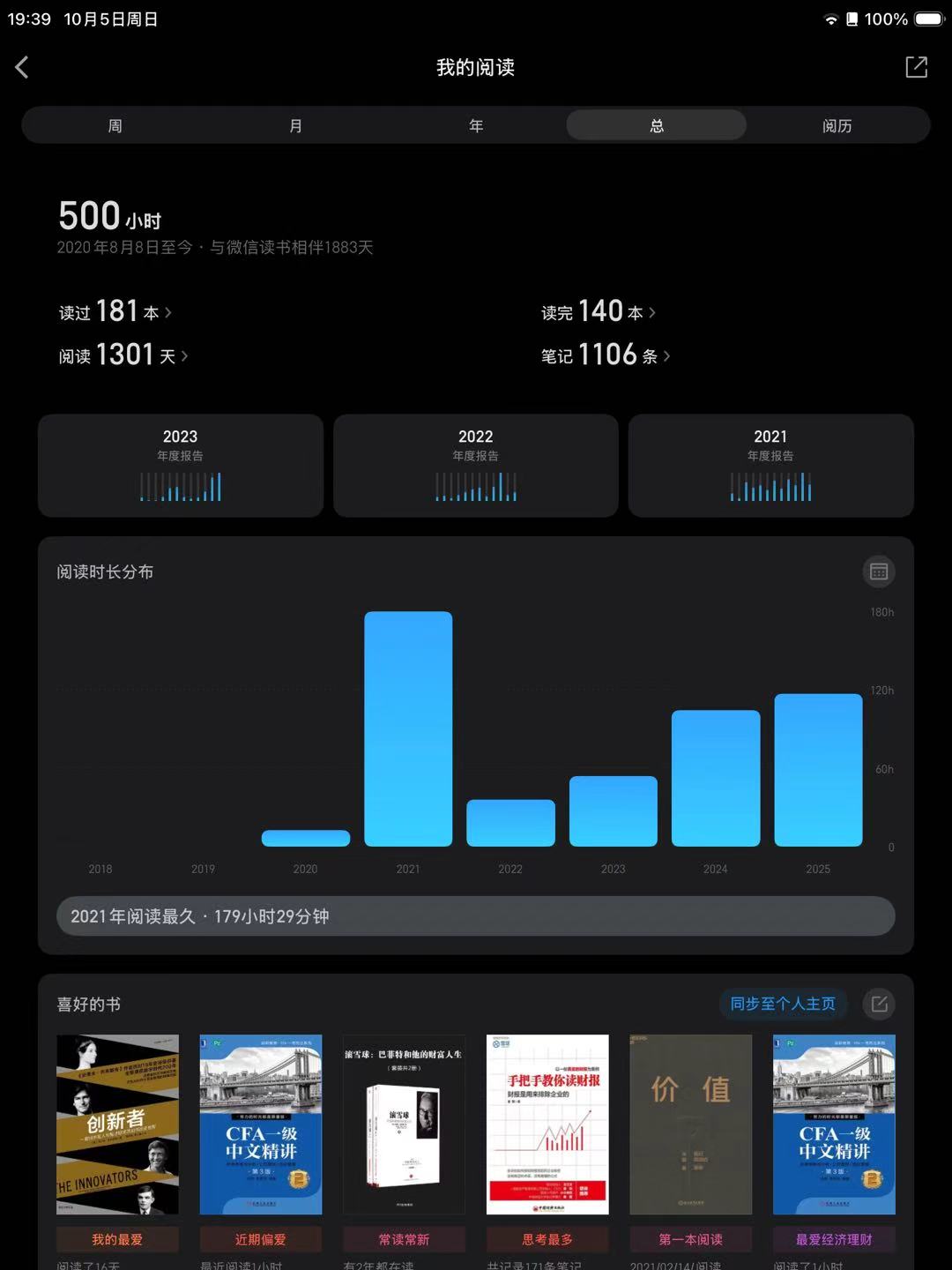The image size is (952, 1270).
Task: Select the 总 tab
Action: [656, 126]
